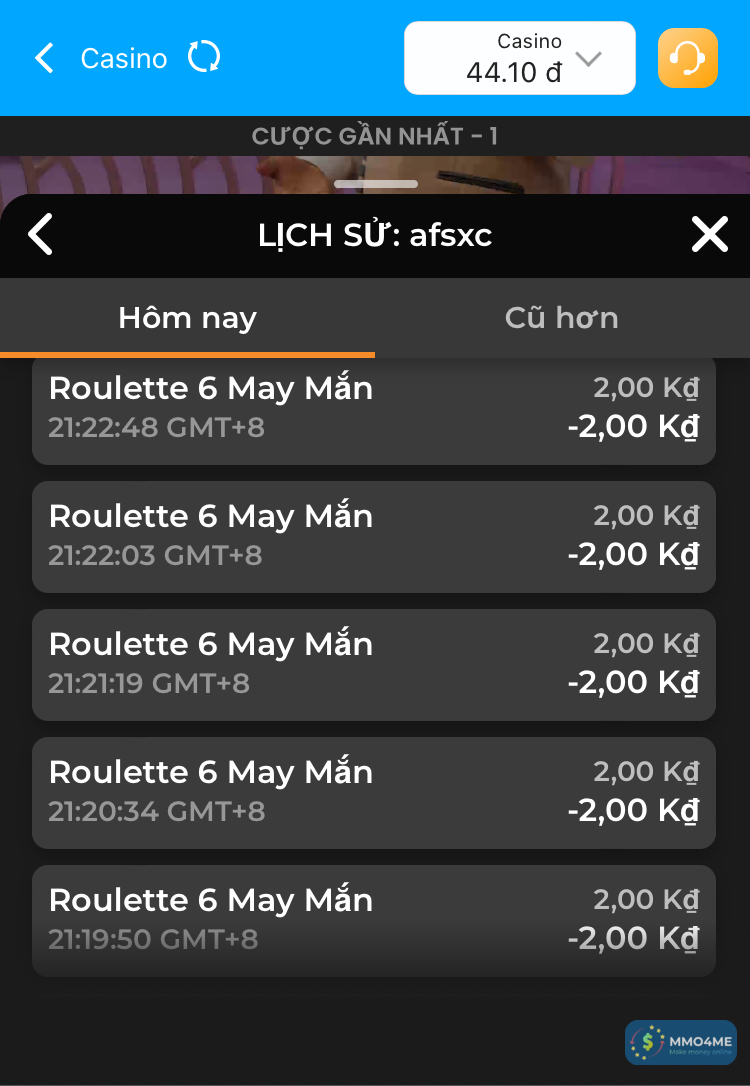Viewport: 750px width, 1086px height.
Task: Open customer support headset
Action: (x=687, y=58)
